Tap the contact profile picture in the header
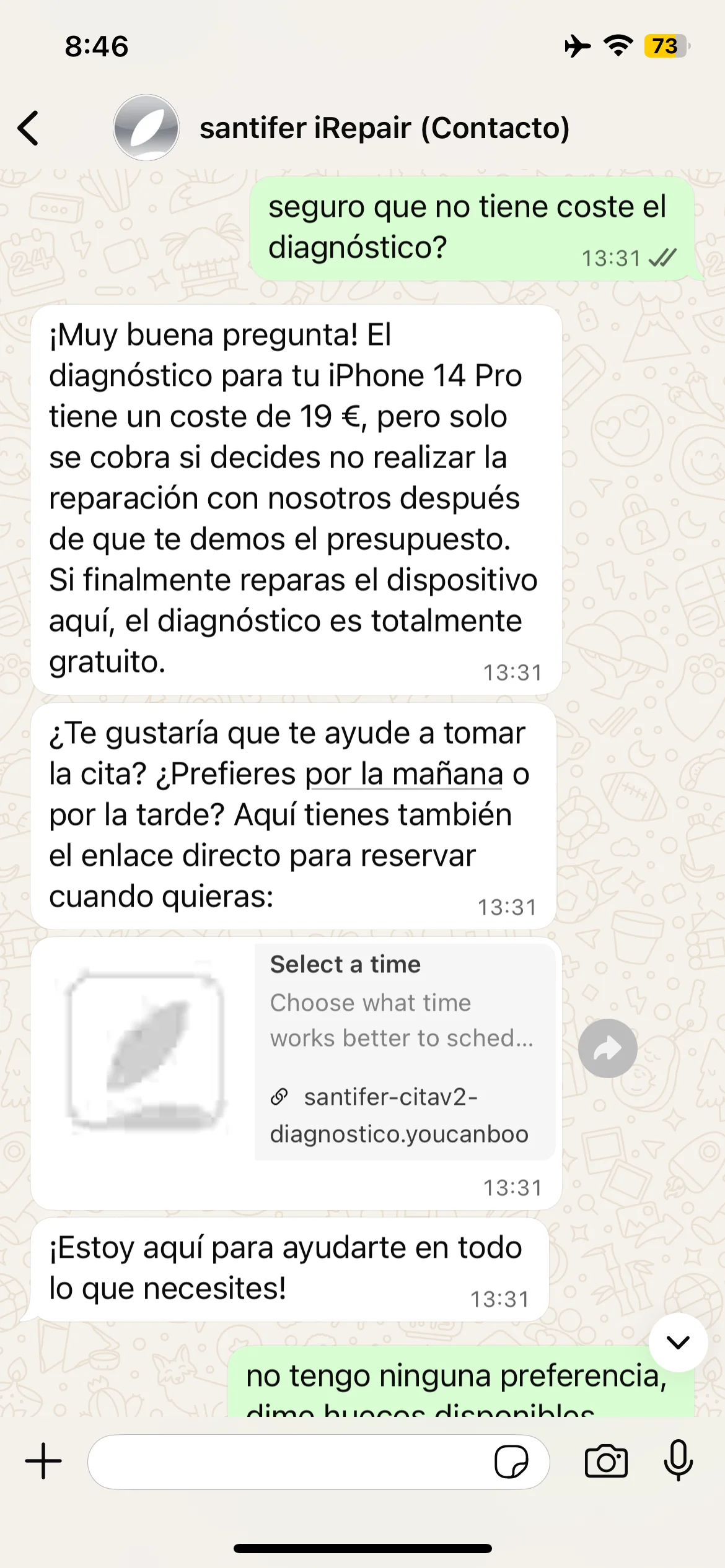Viewport: 725px width, 1568px height. coord(146,128)
